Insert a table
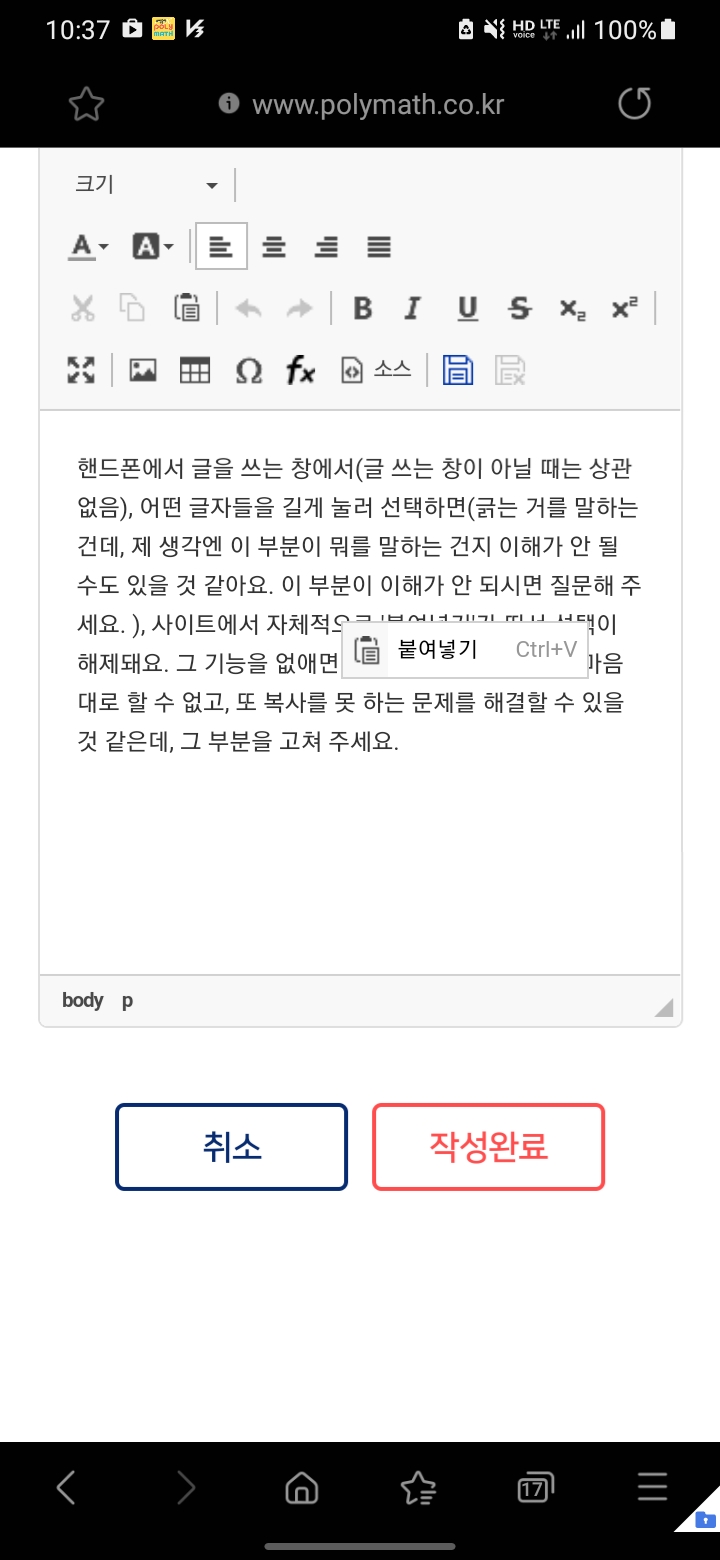720x1560 pixels. click(195, 371)
